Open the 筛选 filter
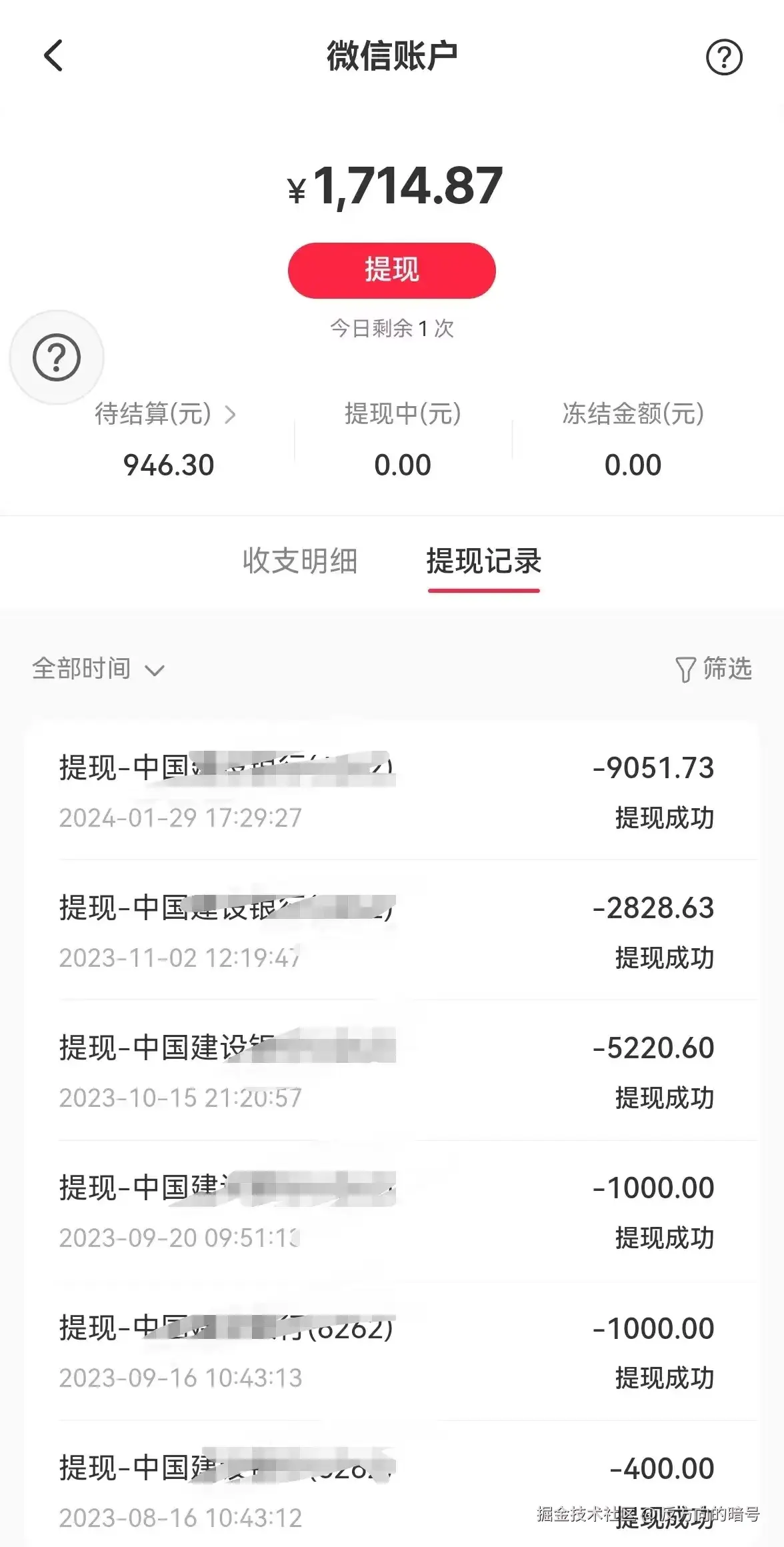 (x=713, y=669)
